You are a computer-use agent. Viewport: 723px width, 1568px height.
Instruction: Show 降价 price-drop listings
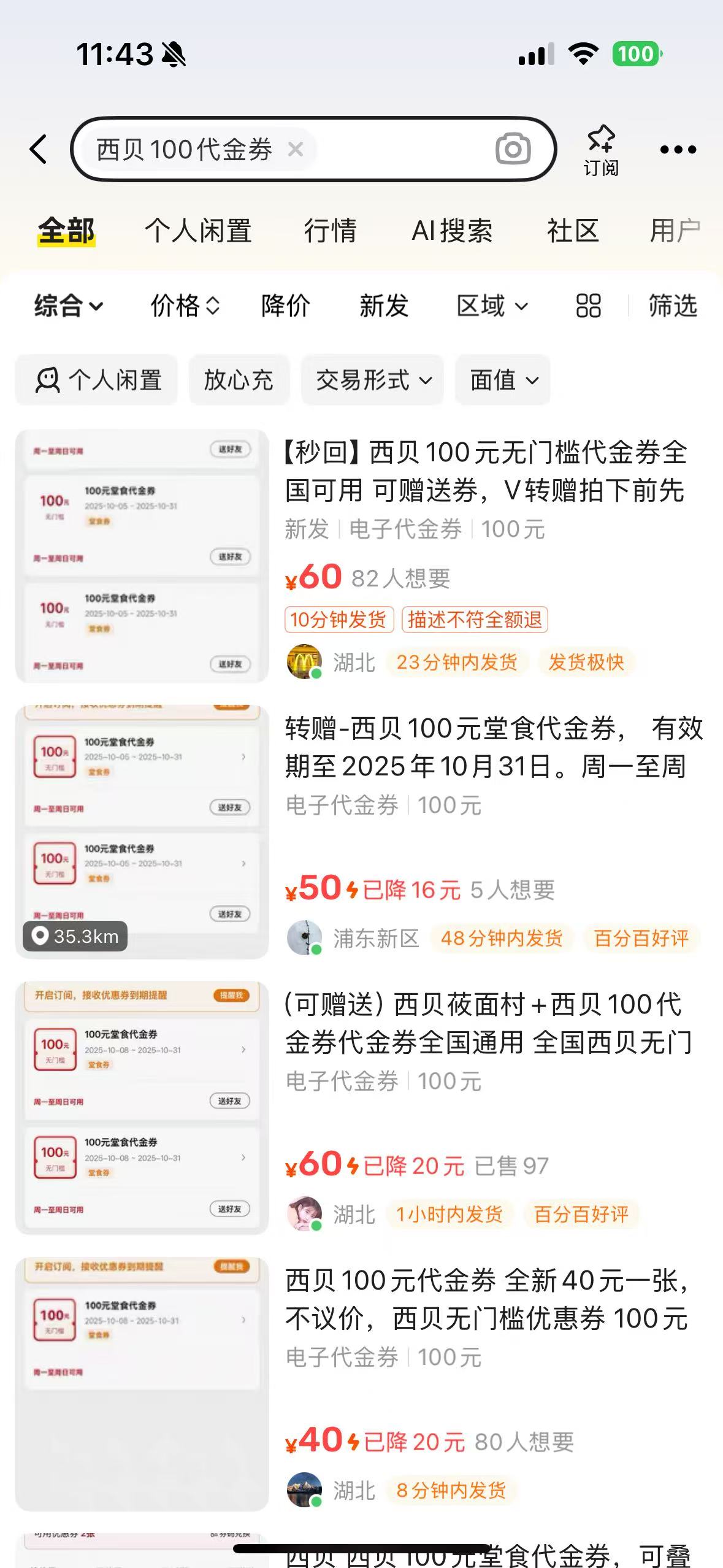pos(286,306)
